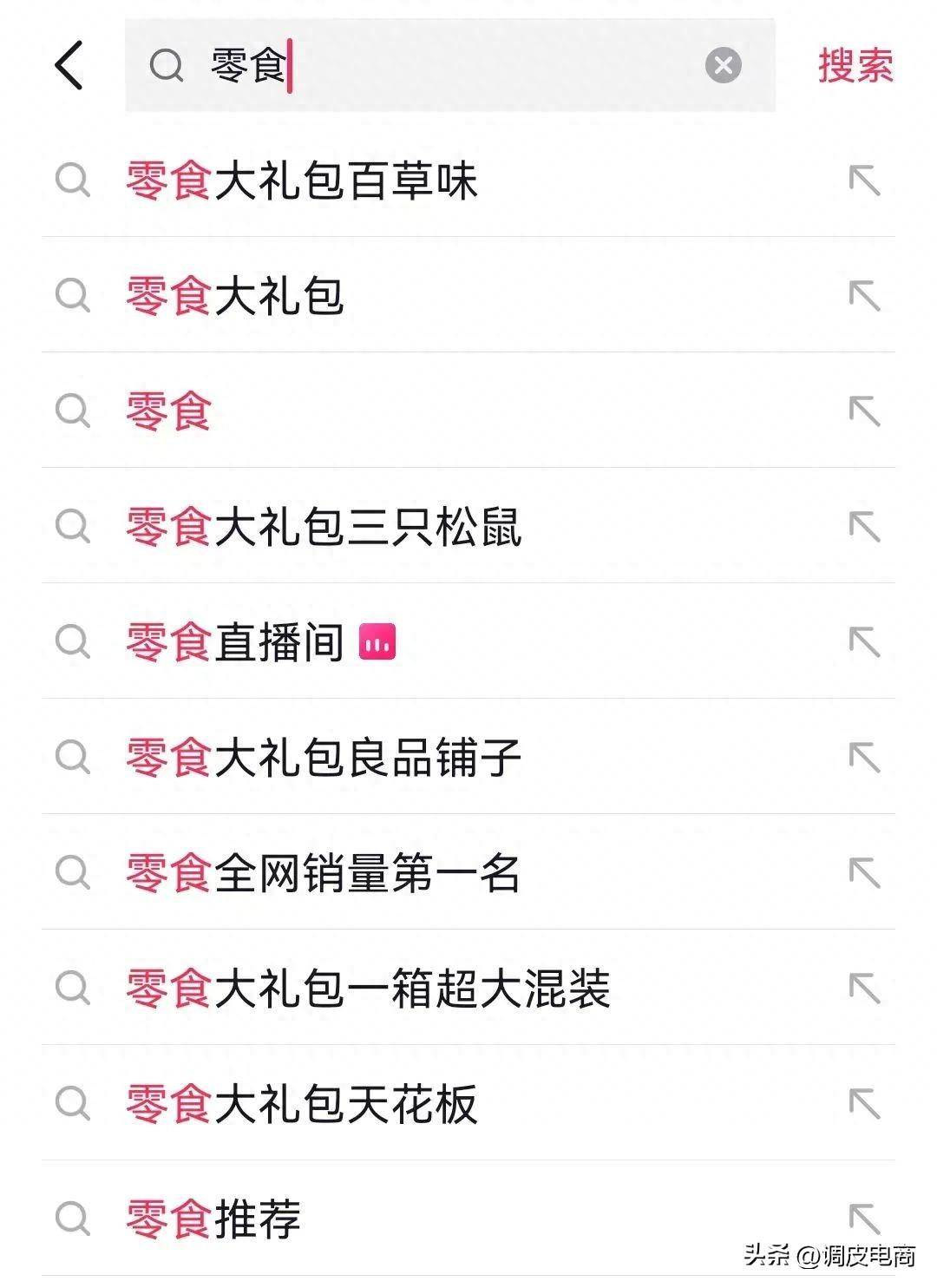Open suggestion 零食大礼包天花板

click(302, 1104)
